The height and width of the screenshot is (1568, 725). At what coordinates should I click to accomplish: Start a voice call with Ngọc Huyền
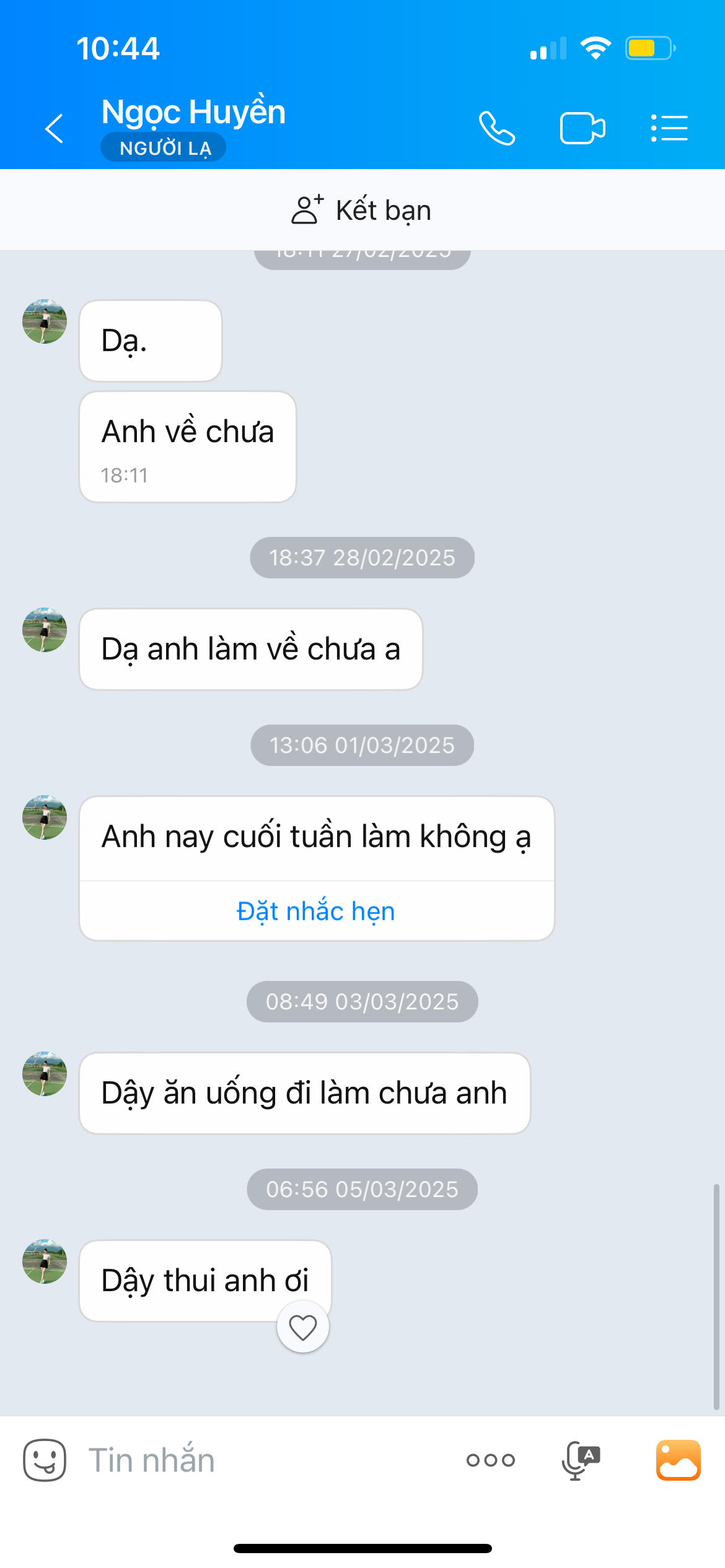[497, 128]
